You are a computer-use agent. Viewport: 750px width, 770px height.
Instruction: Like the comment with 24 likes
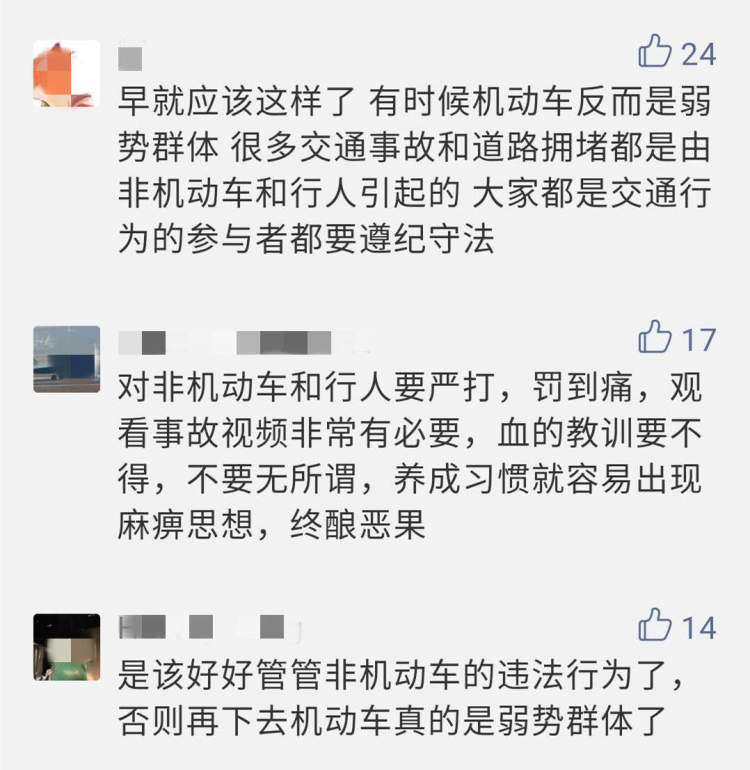[x=656, y=51]
